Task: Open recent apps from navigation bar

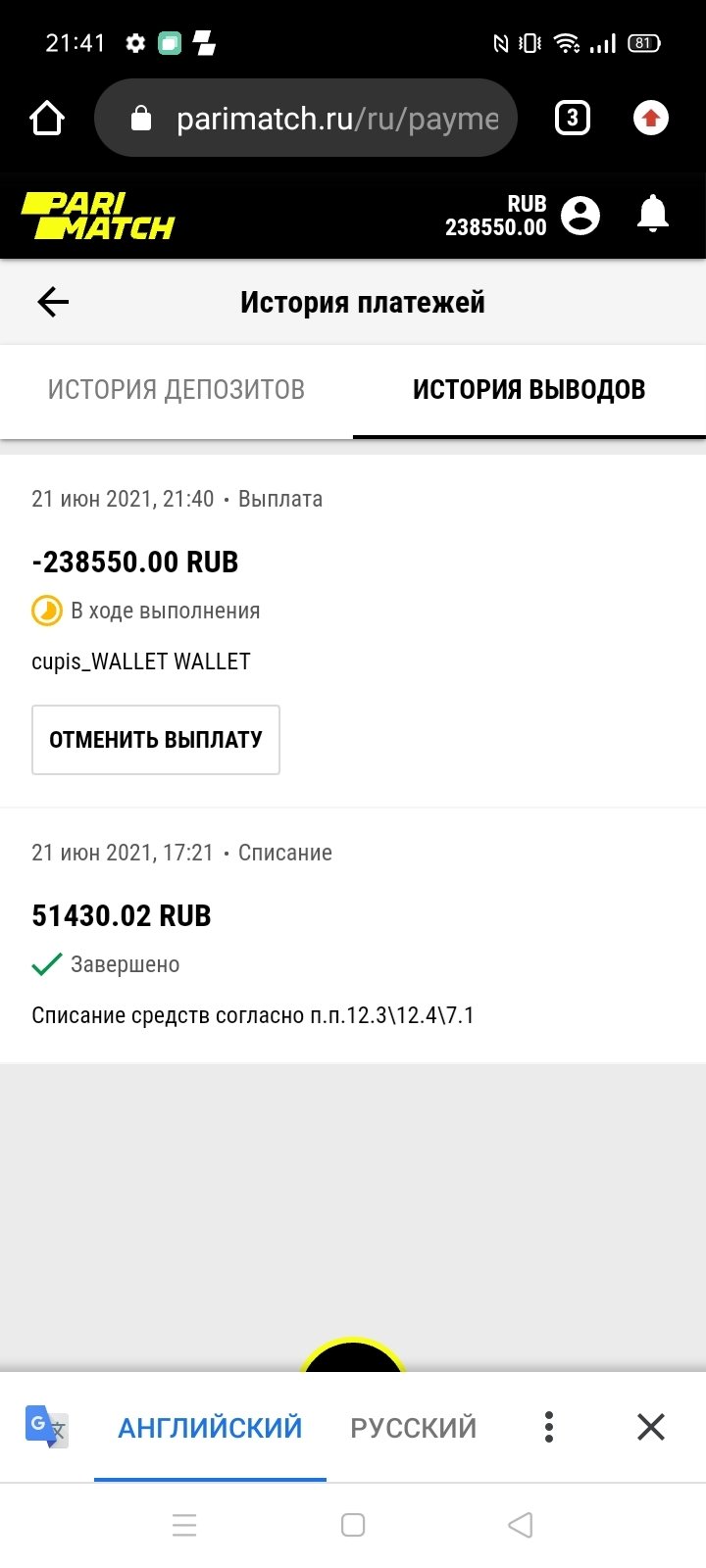Action: pyautogui.click(x=184, y=1525)
